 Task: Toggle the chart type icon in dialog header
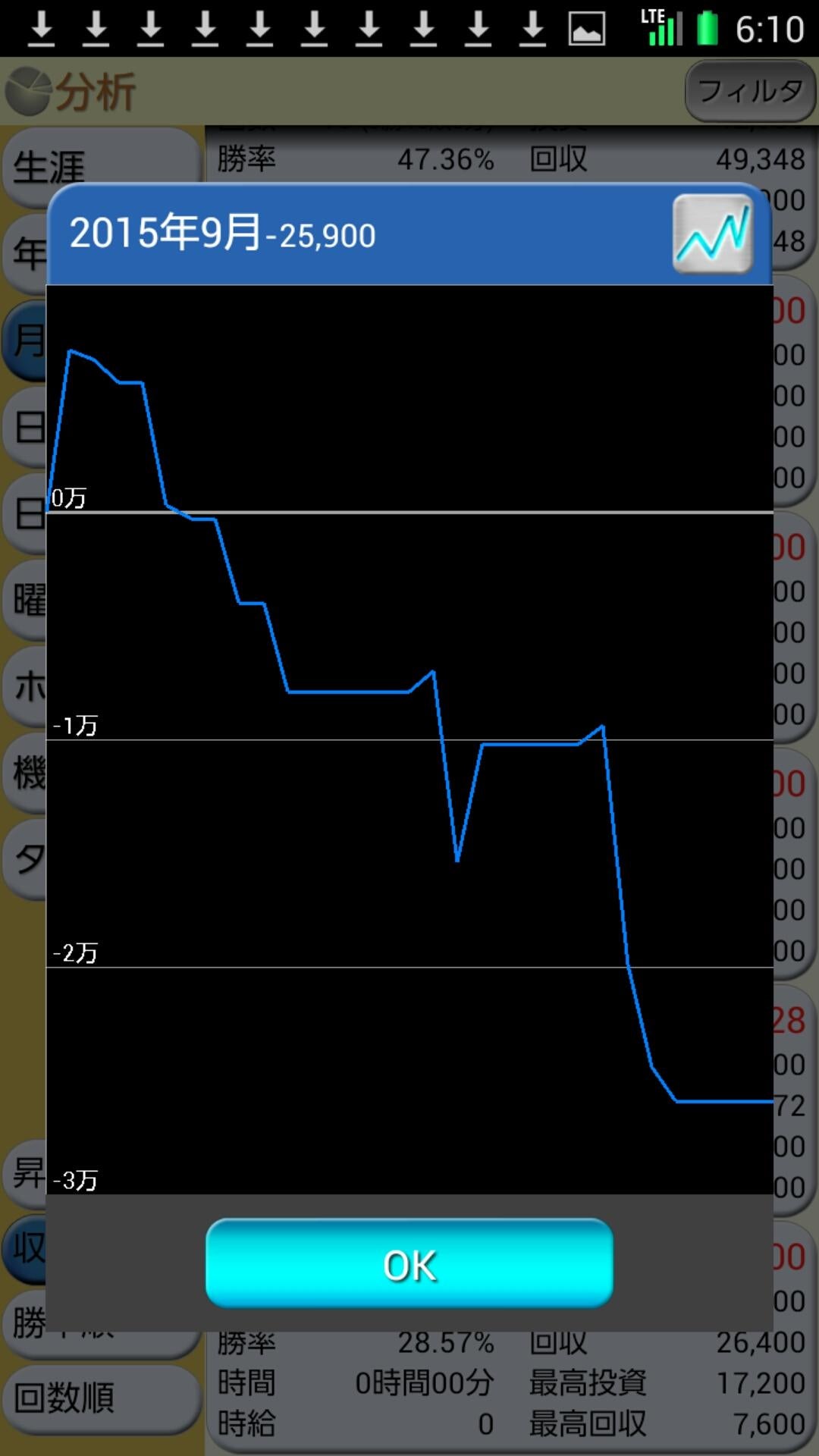coord(712,234)
